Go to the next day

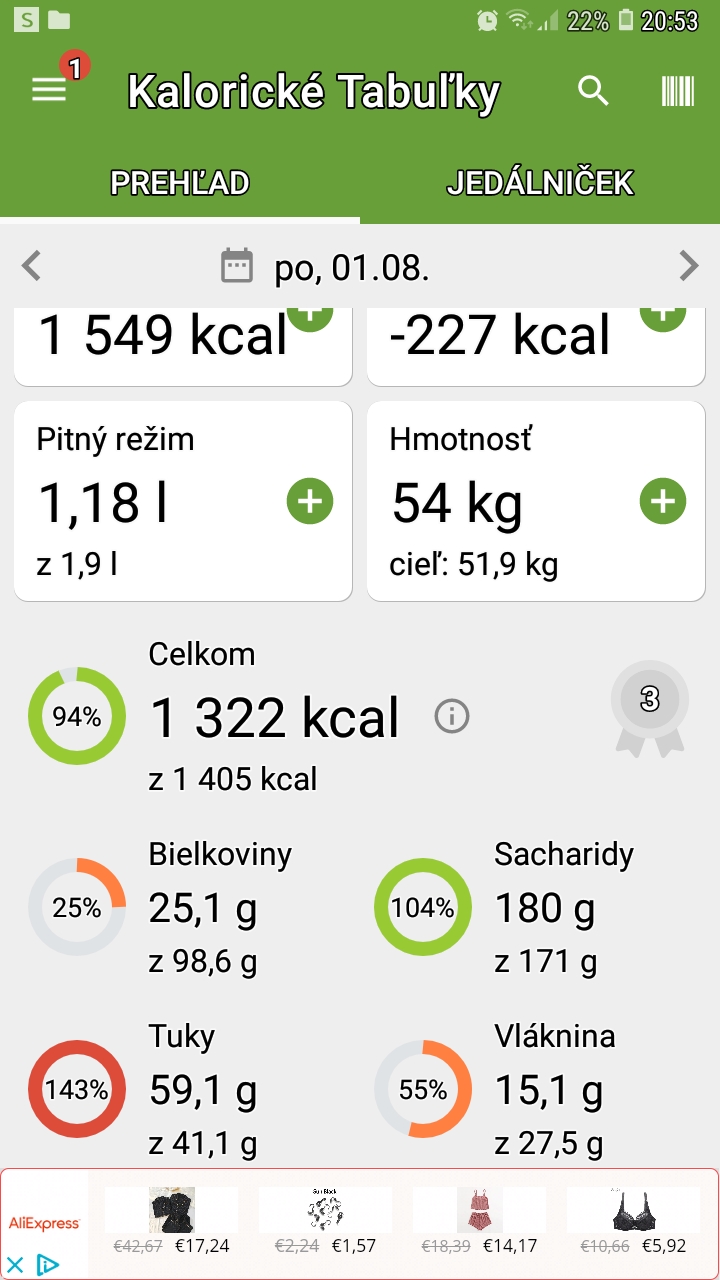click(x=688, y=266)
